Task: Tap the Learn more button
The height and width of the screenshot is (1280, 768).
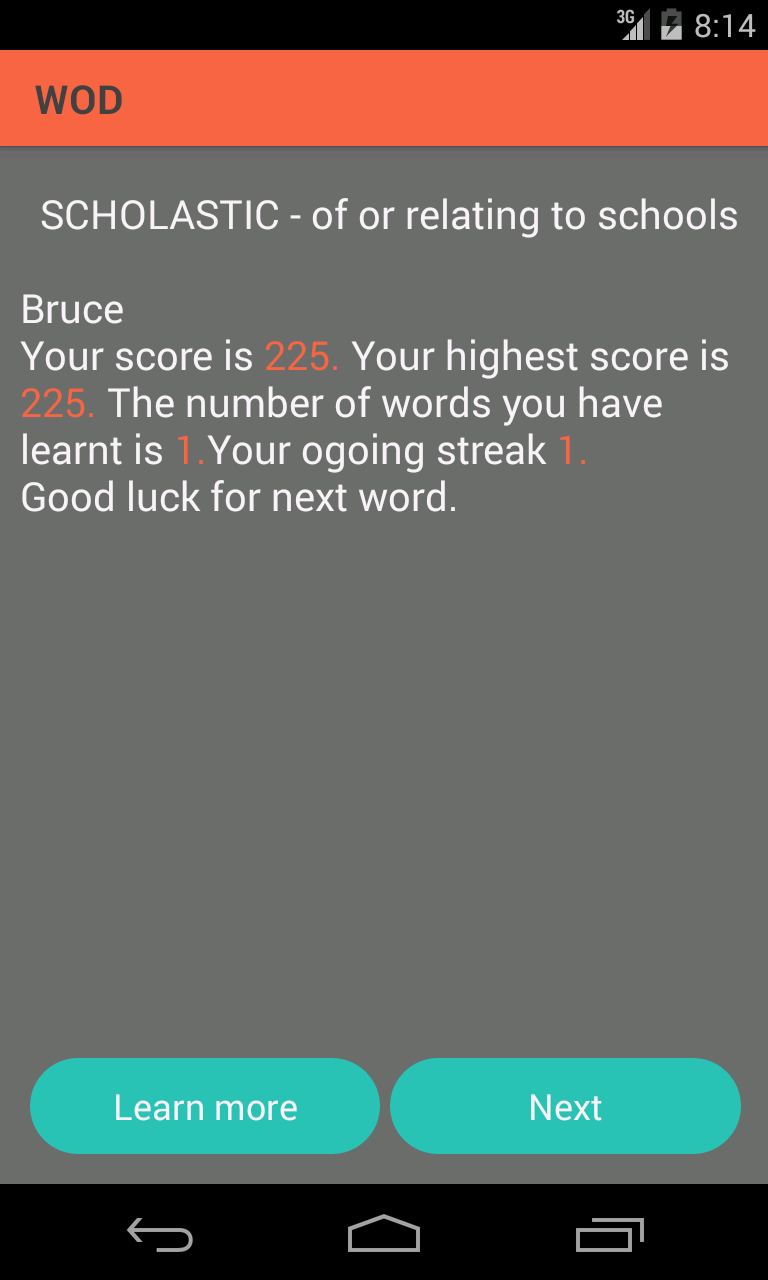Action: coord(205,1106)
